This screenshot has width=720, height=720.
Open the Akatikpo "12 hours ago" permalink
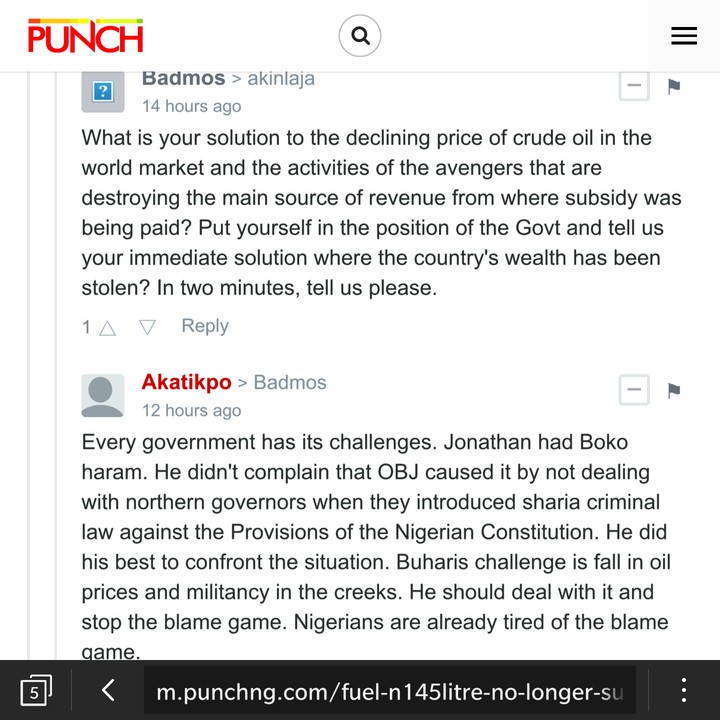(191, 410)
